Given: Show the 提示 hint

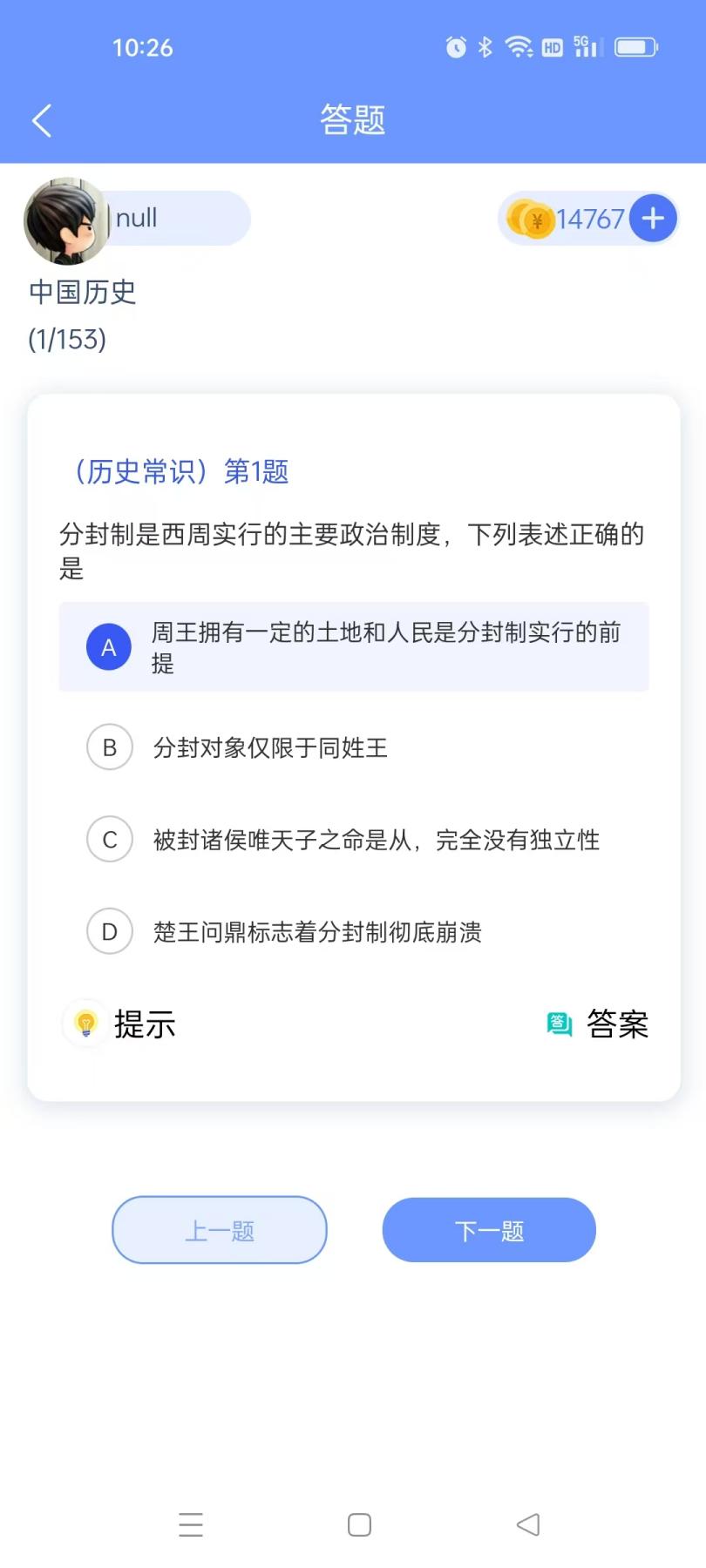Looking at the screenshot, I should (120, 1024).
